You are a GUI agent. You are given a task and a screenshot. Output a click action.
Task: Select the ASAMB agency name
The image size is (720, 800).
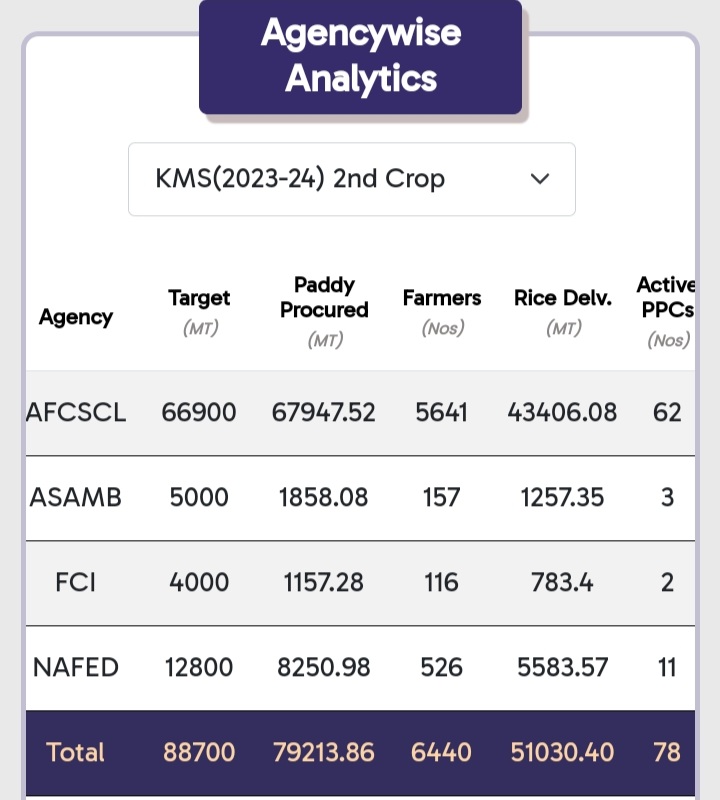click(x=75, y=497)
